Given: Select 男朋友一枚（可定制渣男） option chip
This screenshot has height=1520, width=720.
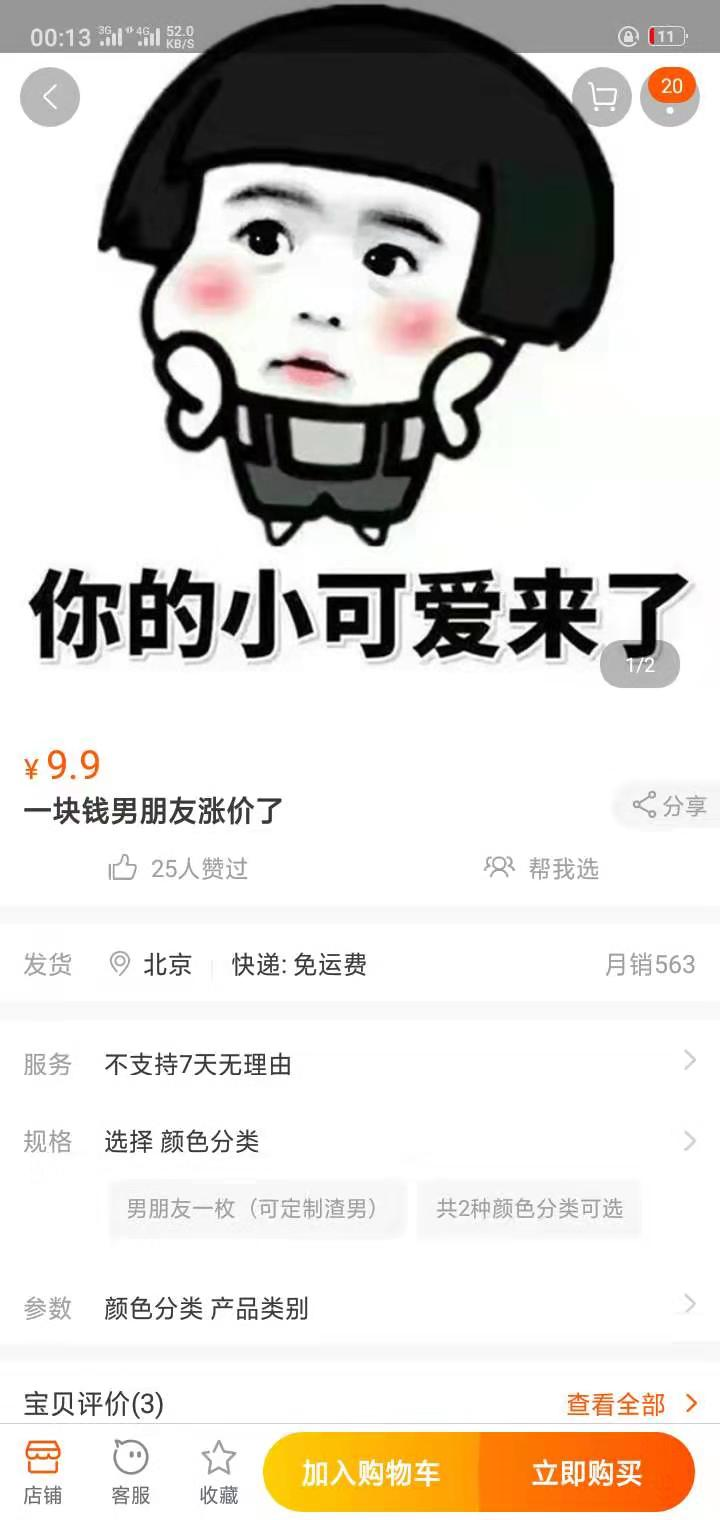Looking at the screenshot, I should (257, 1208).
